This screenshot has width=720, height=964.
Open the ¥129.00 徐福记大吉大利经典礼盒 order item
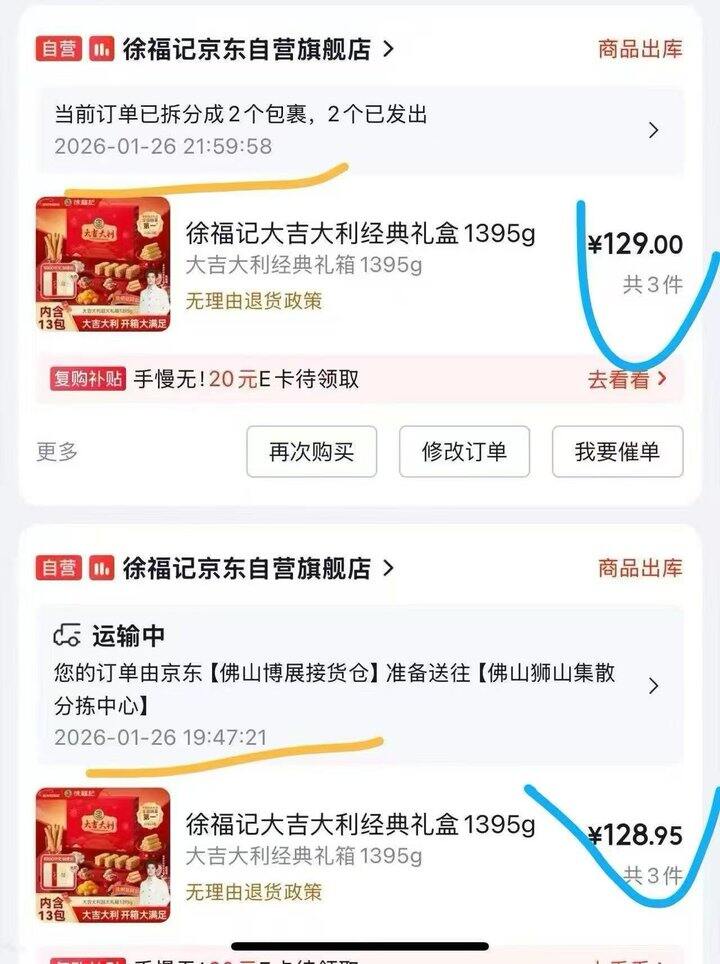click(360, 265)
